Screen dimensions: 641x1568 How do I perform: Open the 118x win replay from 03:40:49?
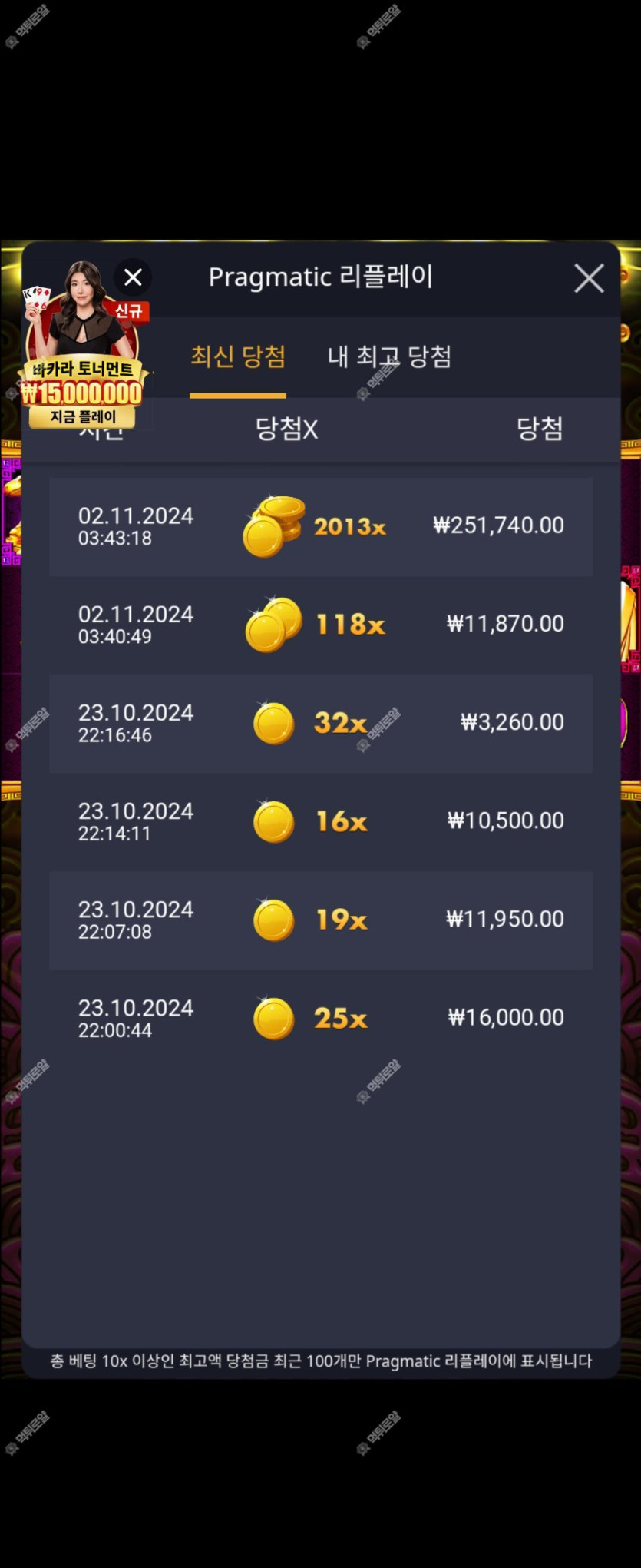pos(321,625)
